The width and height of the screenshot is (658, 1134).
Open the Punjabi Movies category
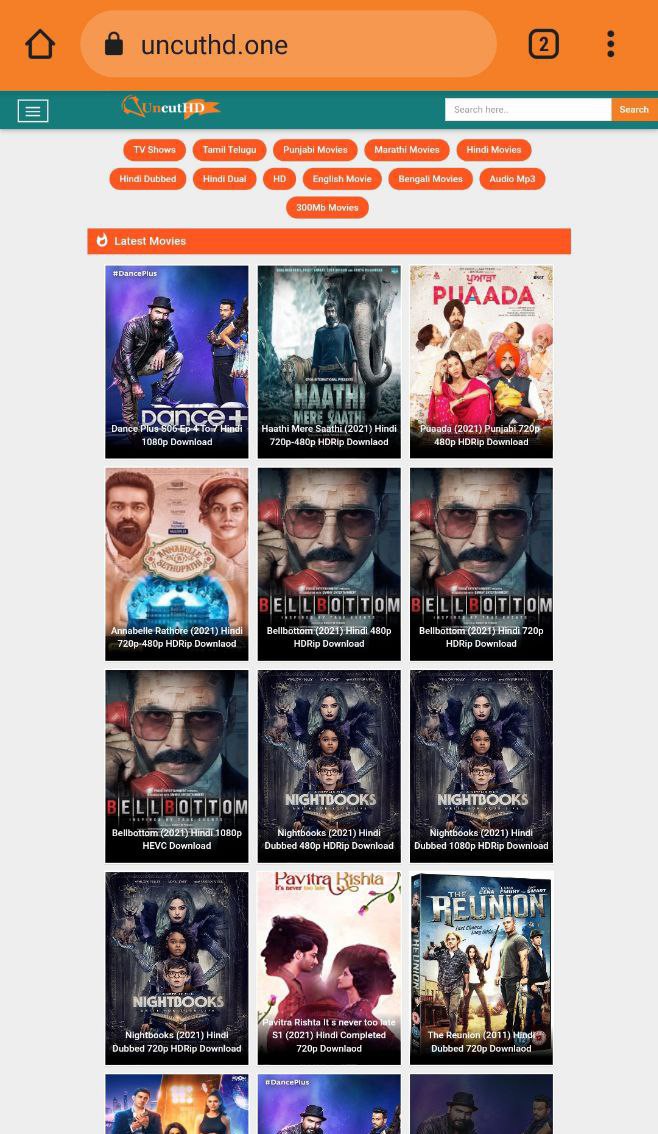(x=315, y=150)
